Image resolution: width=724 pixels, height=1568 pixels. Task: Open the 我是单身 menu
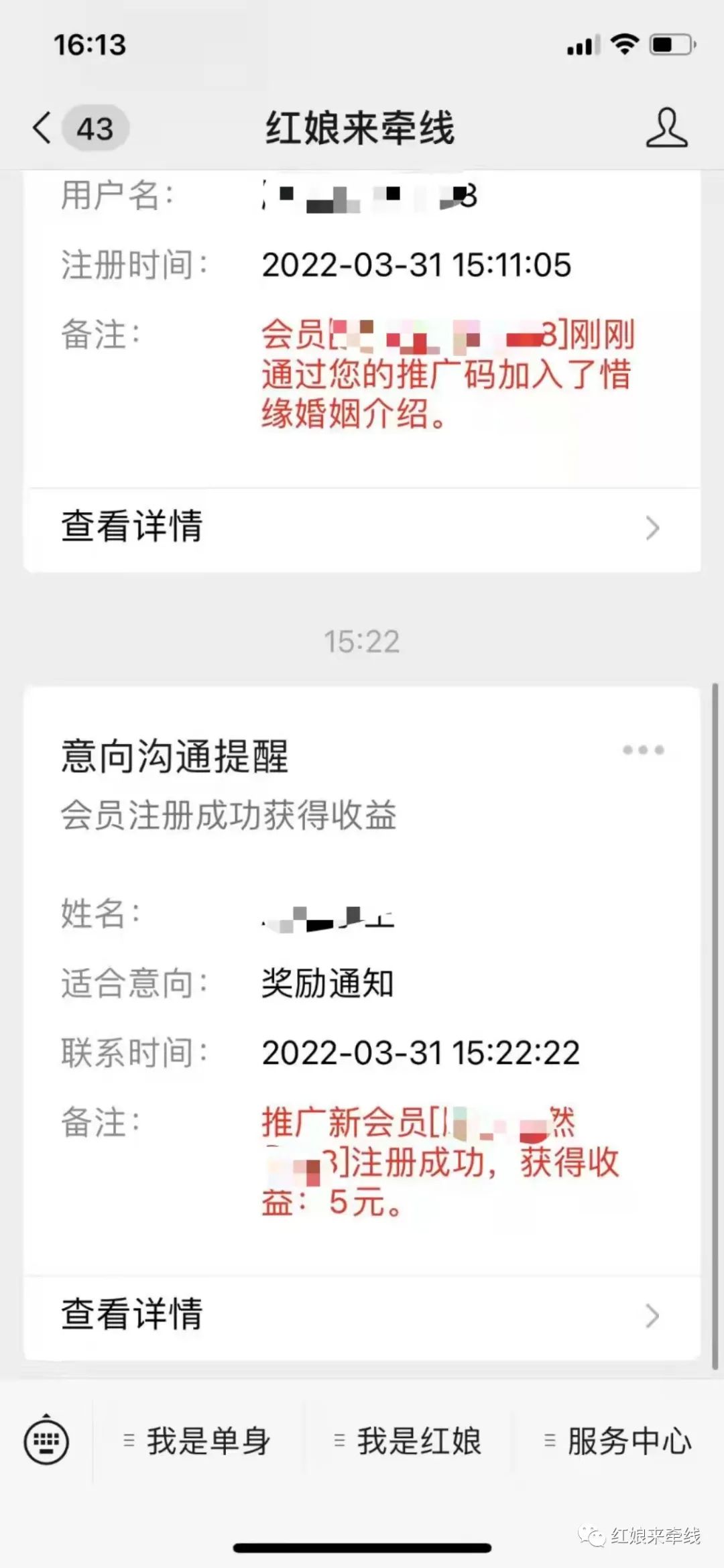[x=198, y=1441]
